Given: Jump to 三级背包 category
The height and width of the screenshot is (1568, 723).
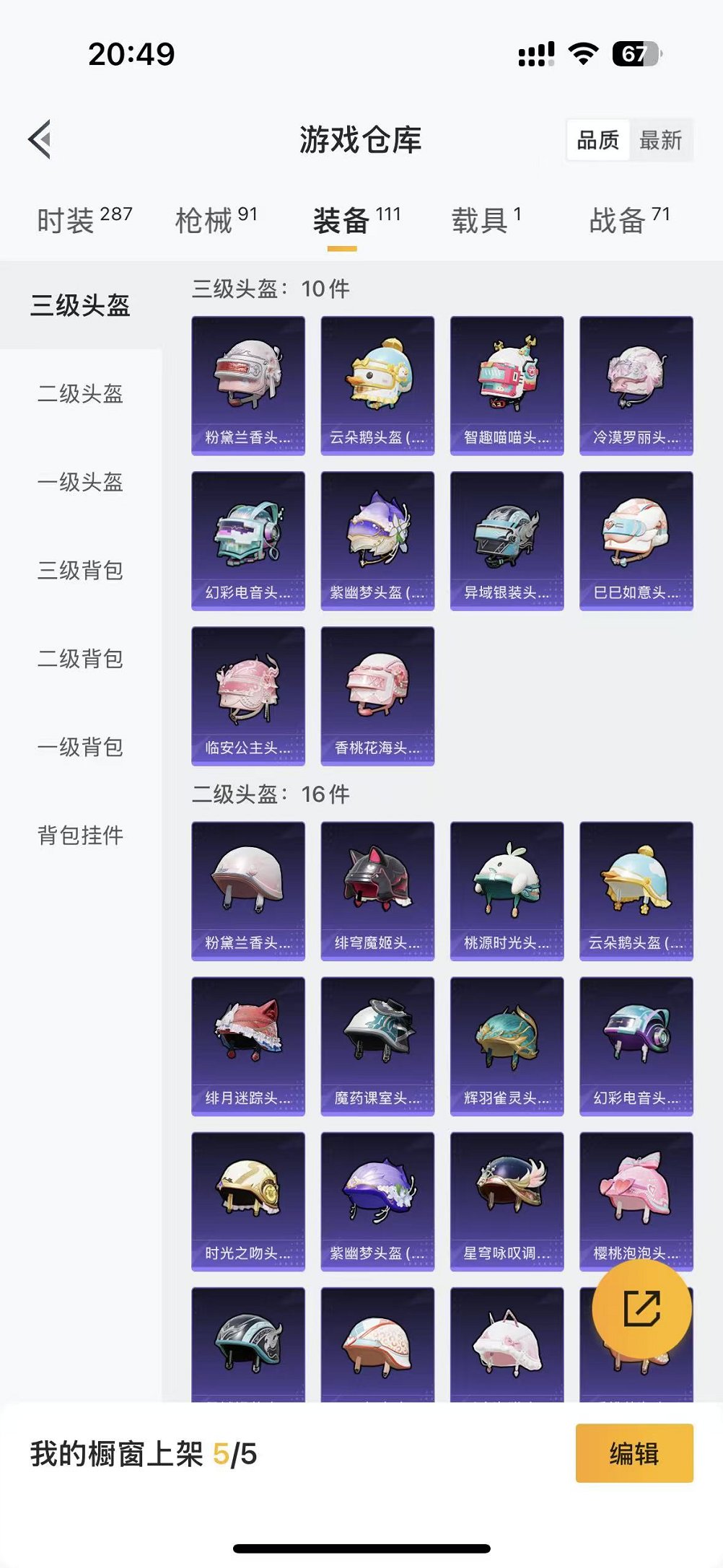Looking at the screenshot, I should click(80, 571).
